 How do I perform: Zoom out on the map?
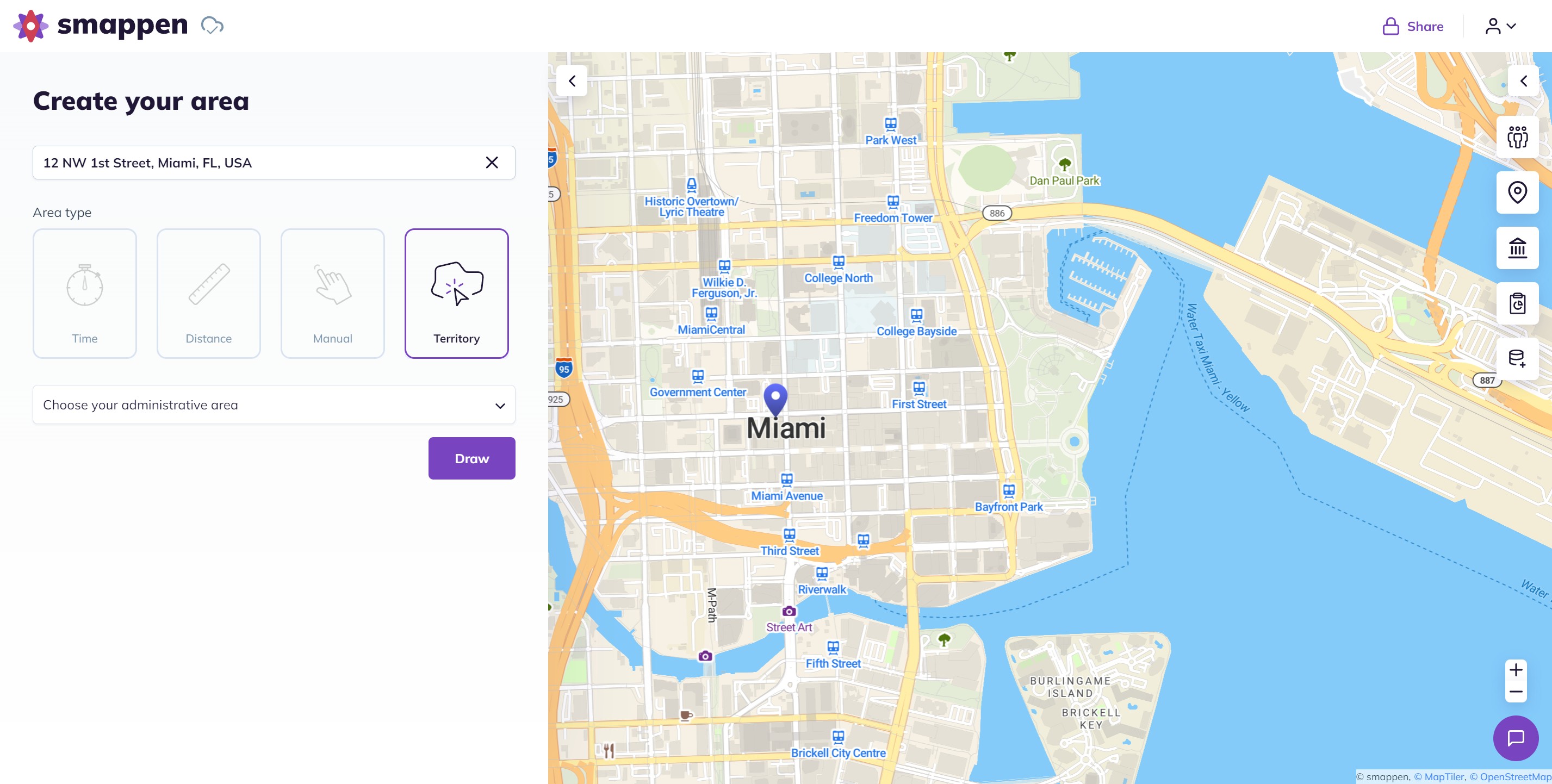[x=1515, y=692]
